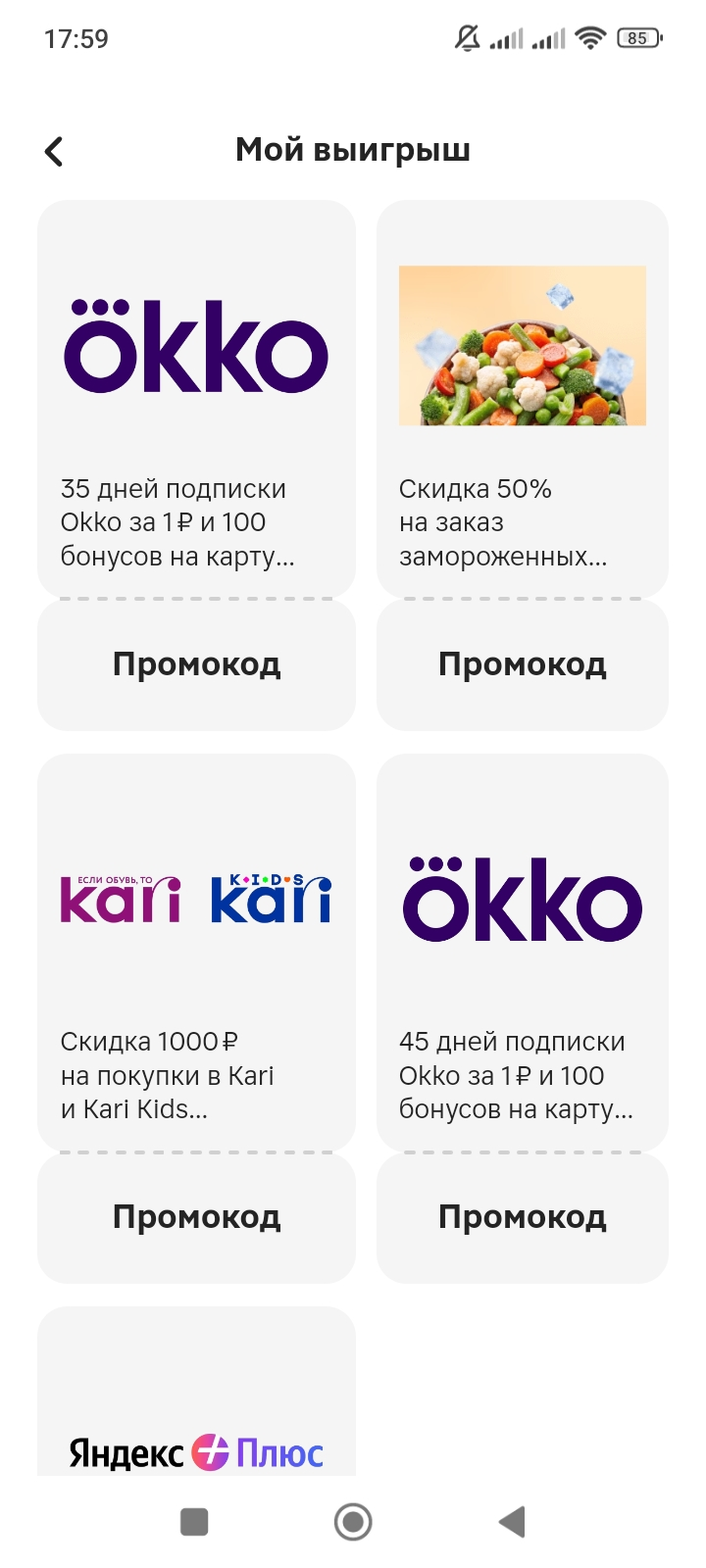Go back using the top arrow
706x1568 pixels.
(x=54, y=151)
